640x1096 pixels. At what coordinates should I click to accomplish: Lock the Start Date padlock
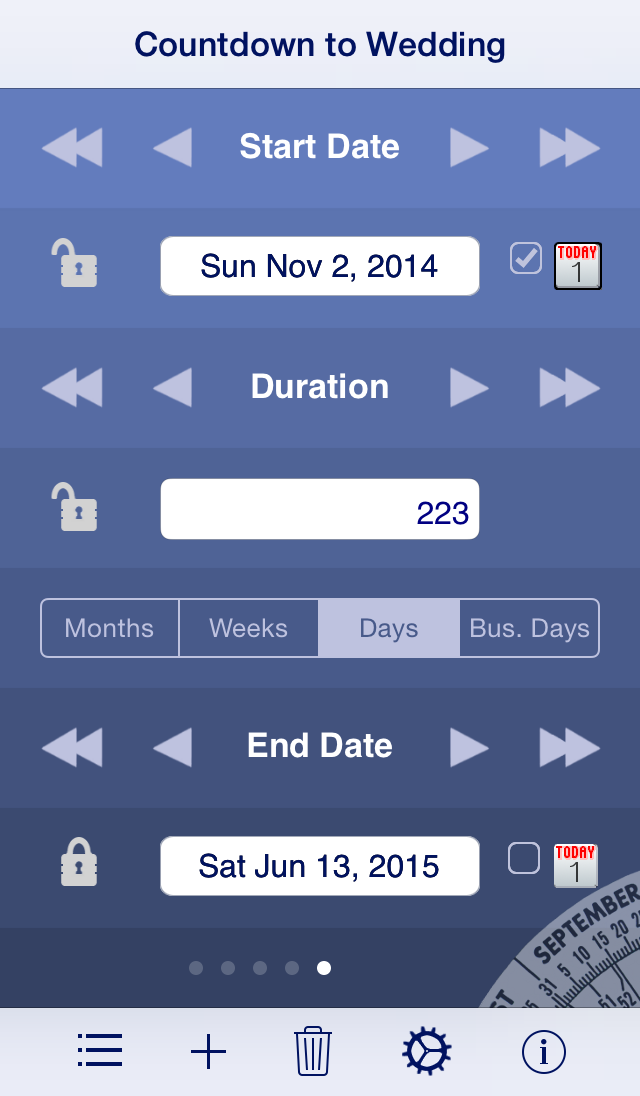click(x=74, y=263)
